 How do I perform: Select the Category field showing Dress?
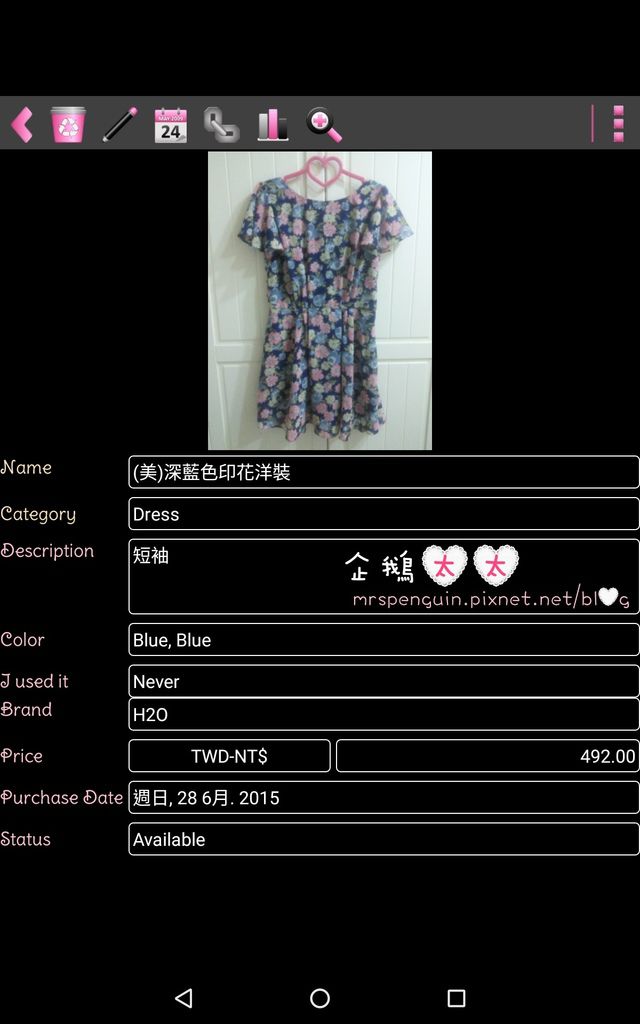coord(383,514)
